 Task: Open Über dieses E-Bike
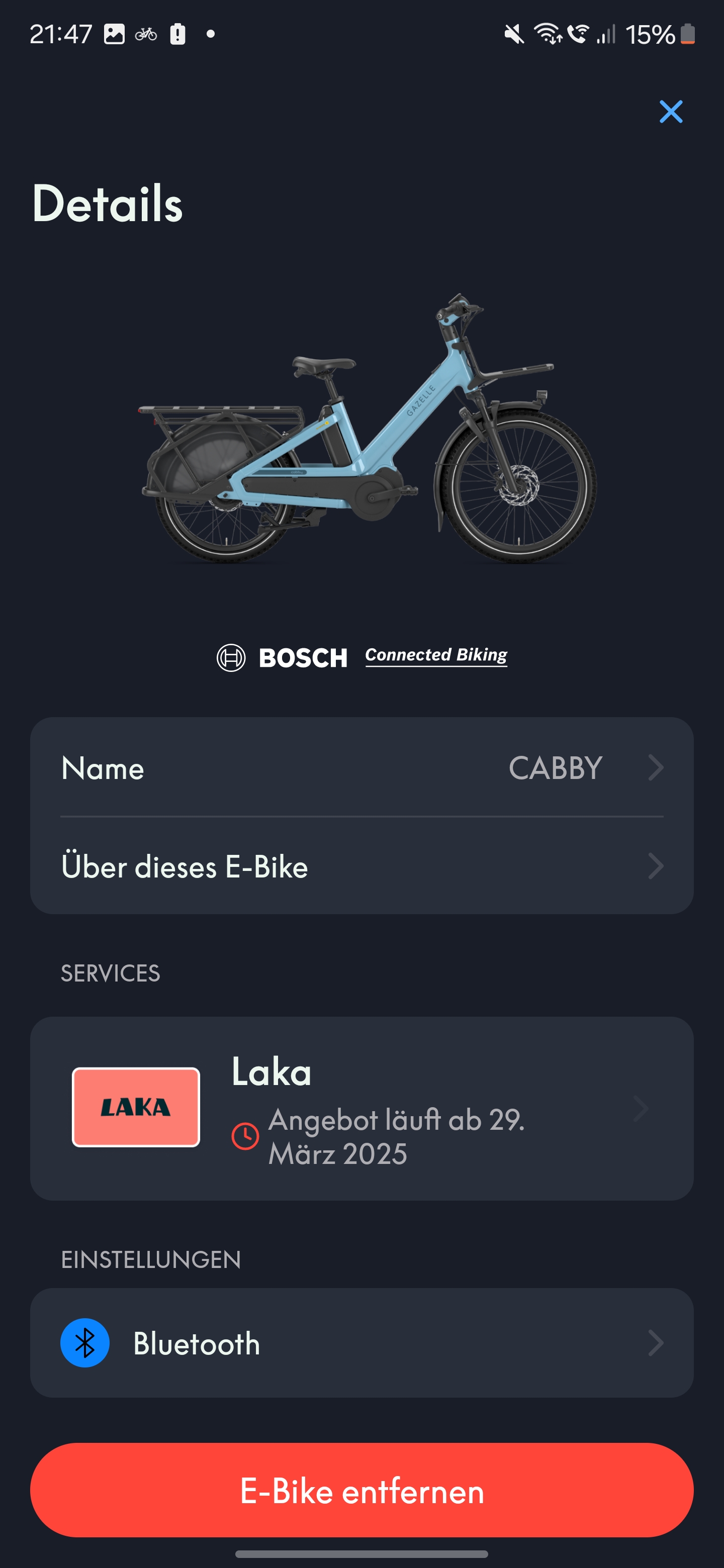point(361,866)
